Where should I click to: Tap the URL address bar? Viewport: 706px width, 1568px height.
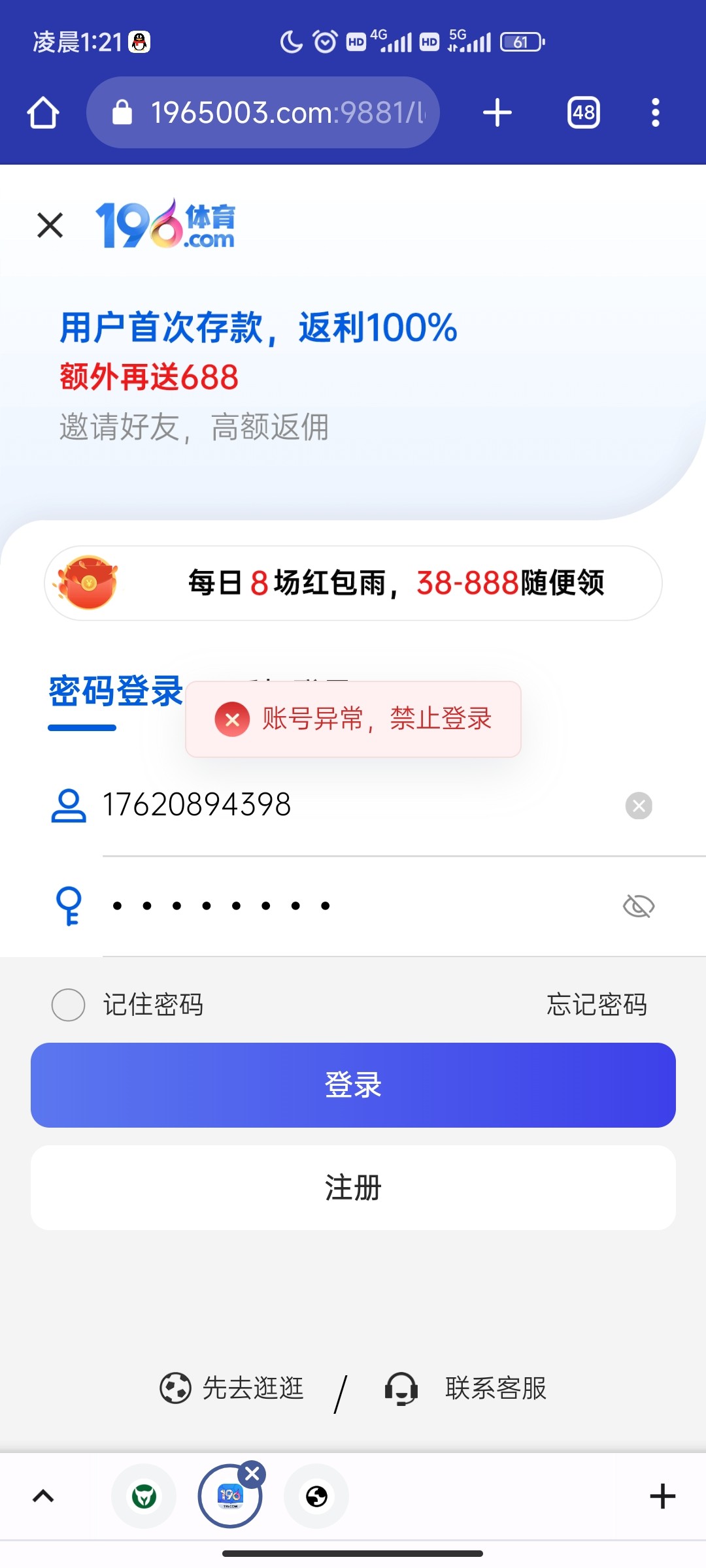[x=275, y=112]
